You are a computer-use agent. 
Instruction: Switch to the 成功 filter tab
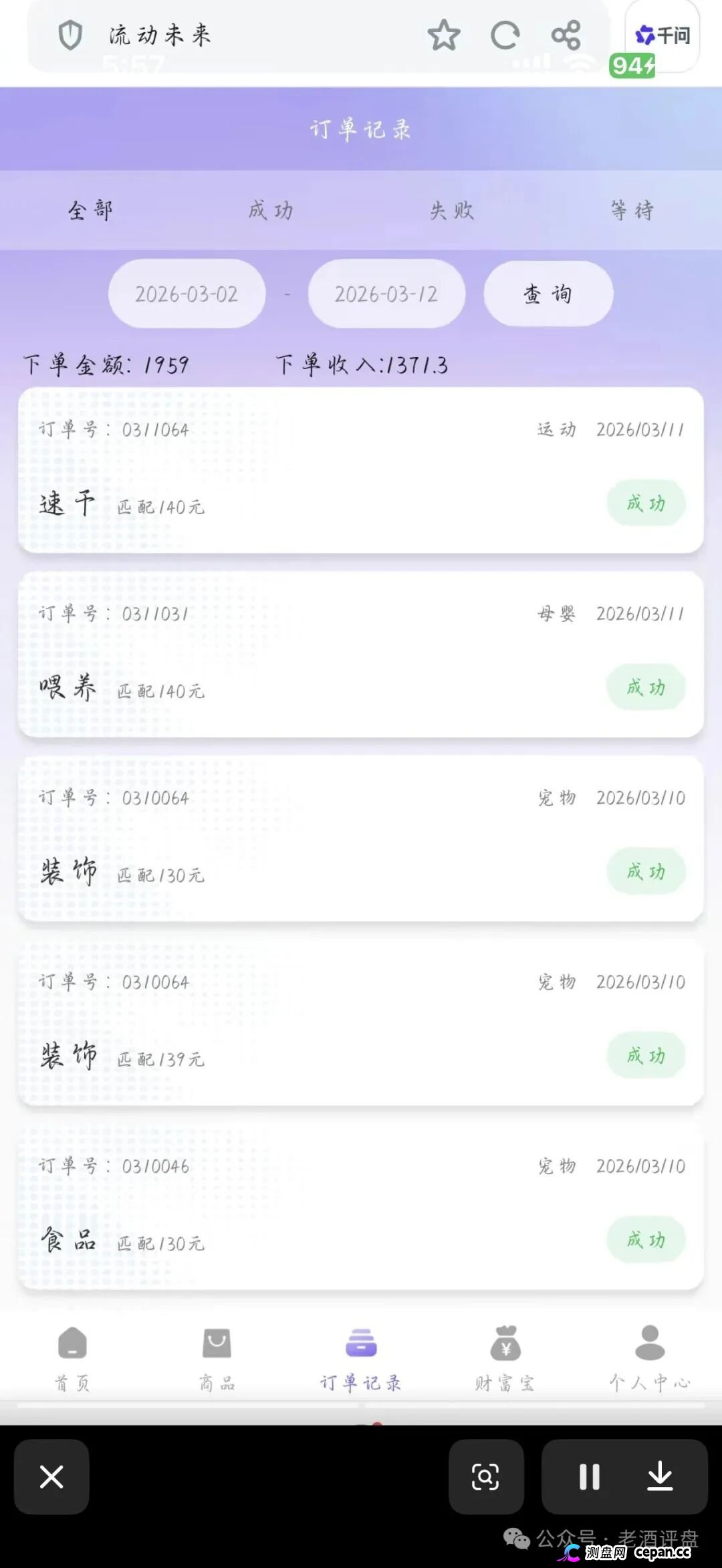point(271,211)
